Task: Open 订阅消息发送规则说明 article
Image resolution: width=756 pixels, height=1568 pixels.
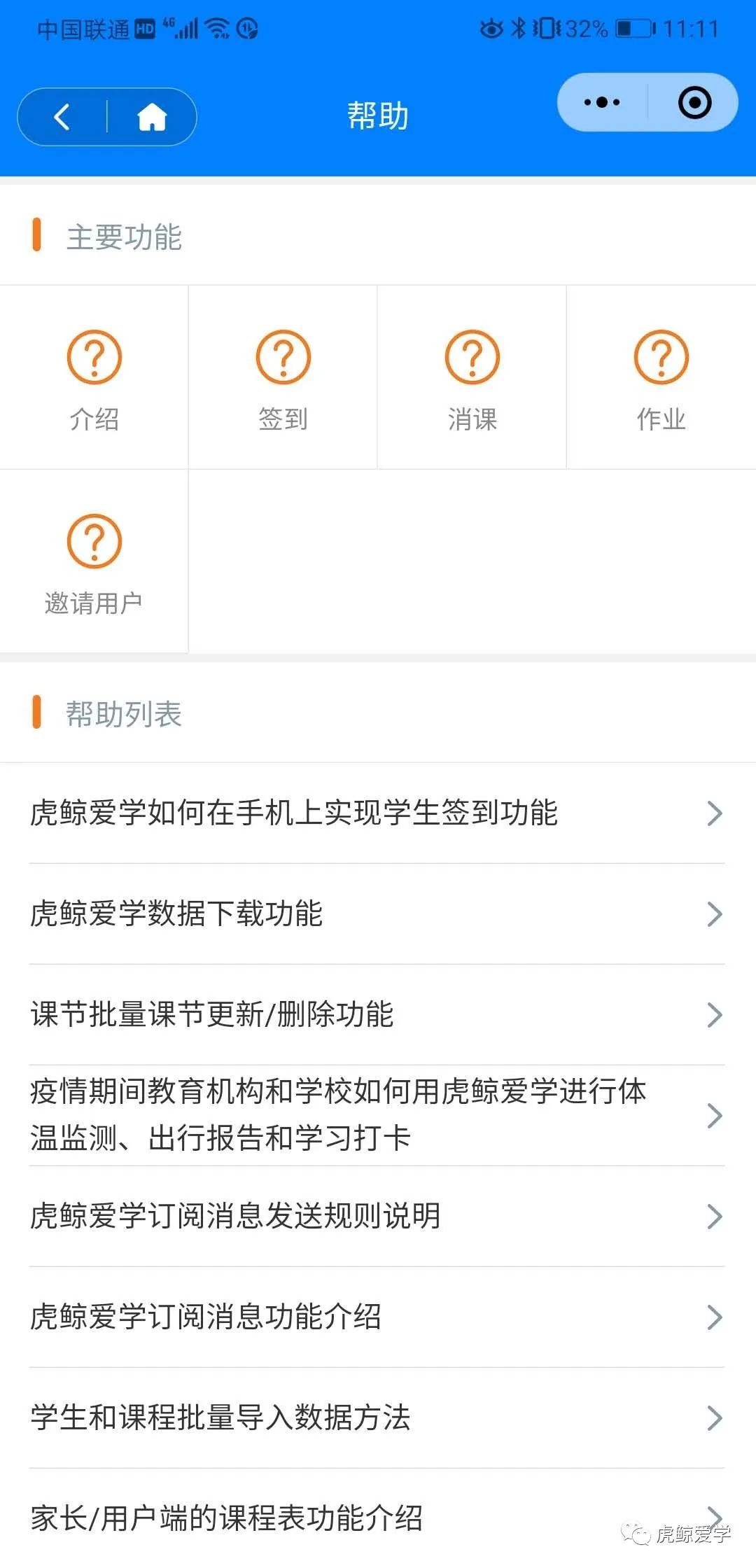Action: point(377,1217)
